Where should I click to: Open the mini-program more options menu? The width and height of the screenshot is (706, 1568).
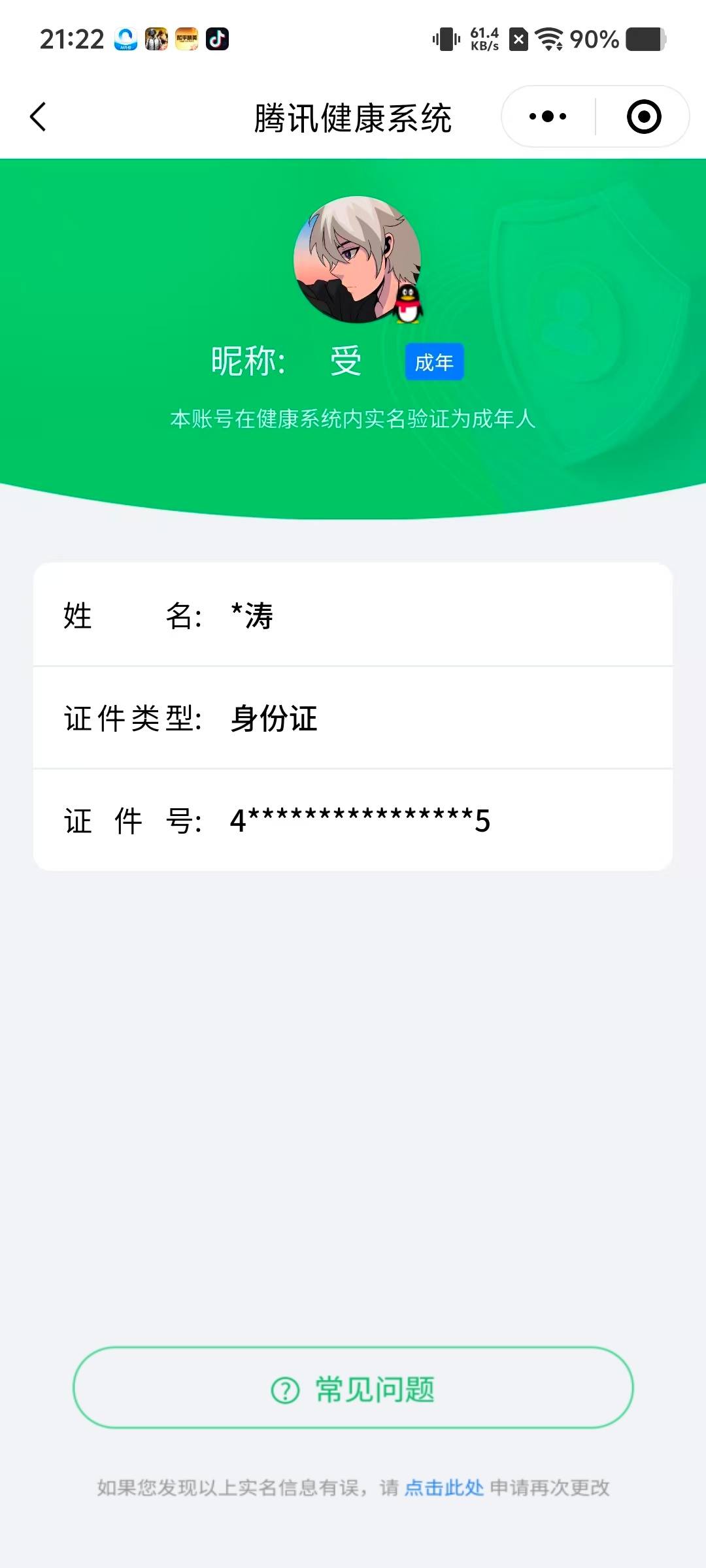(x=548, y=115)
